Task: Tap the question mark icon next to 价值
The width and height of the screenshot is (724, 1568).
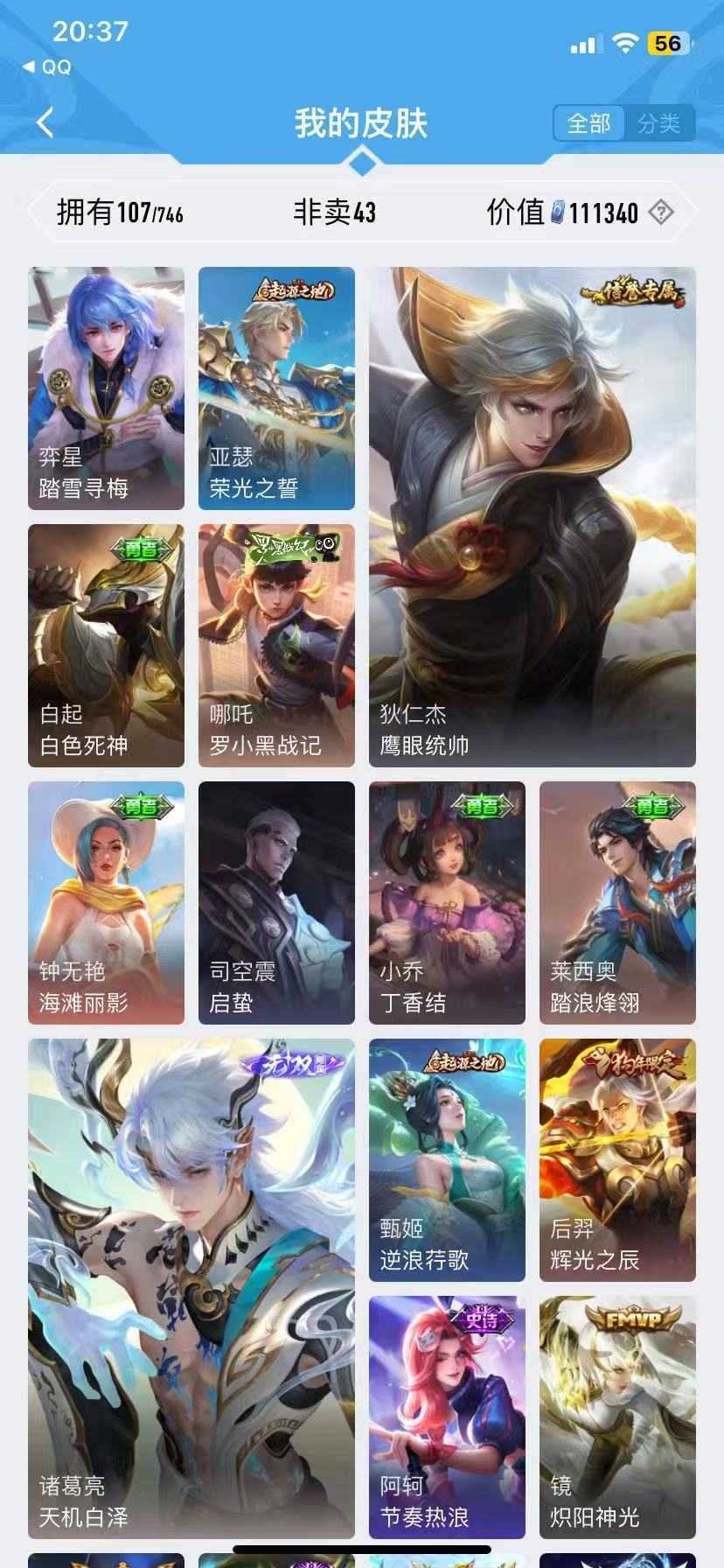Action: [x=662, y=213]
